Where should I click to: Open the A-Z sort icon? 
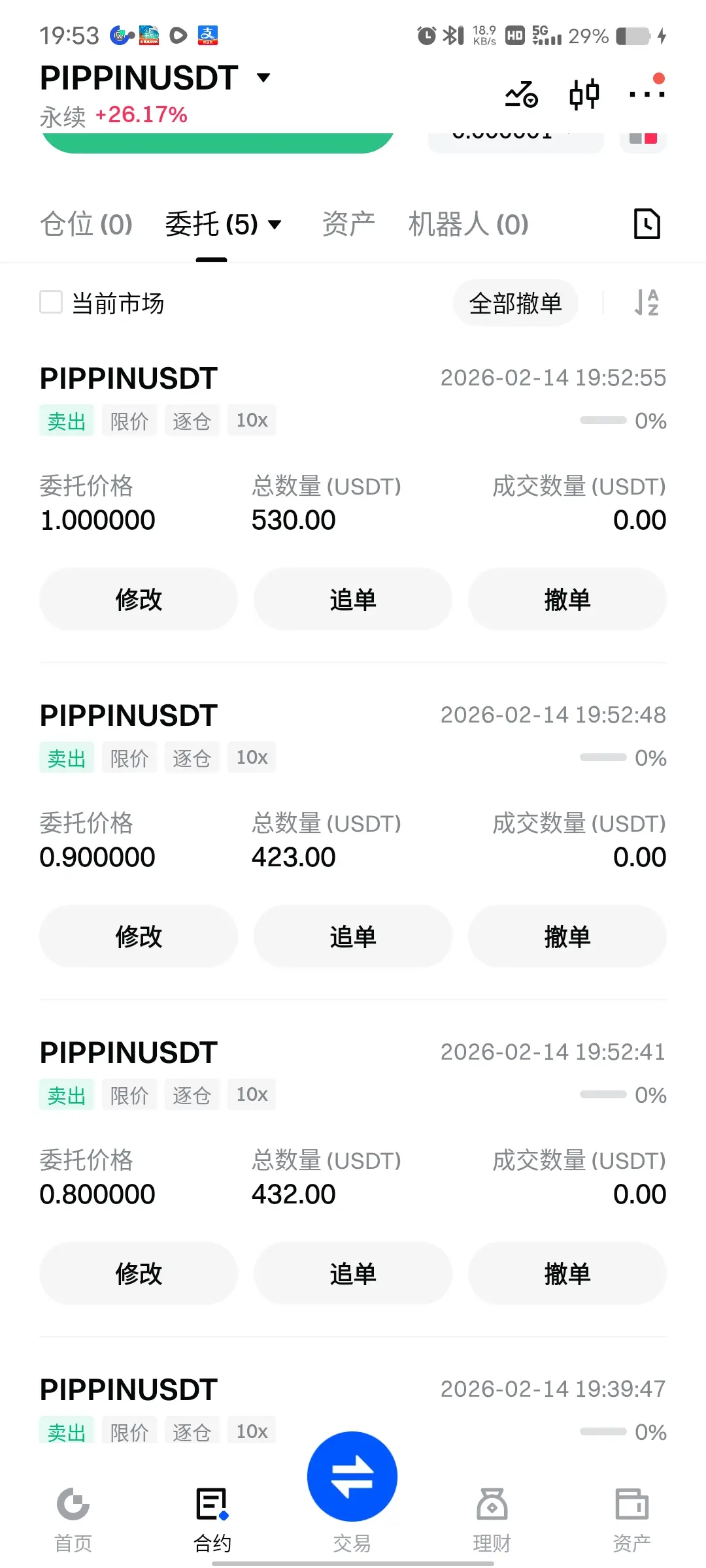647,302
